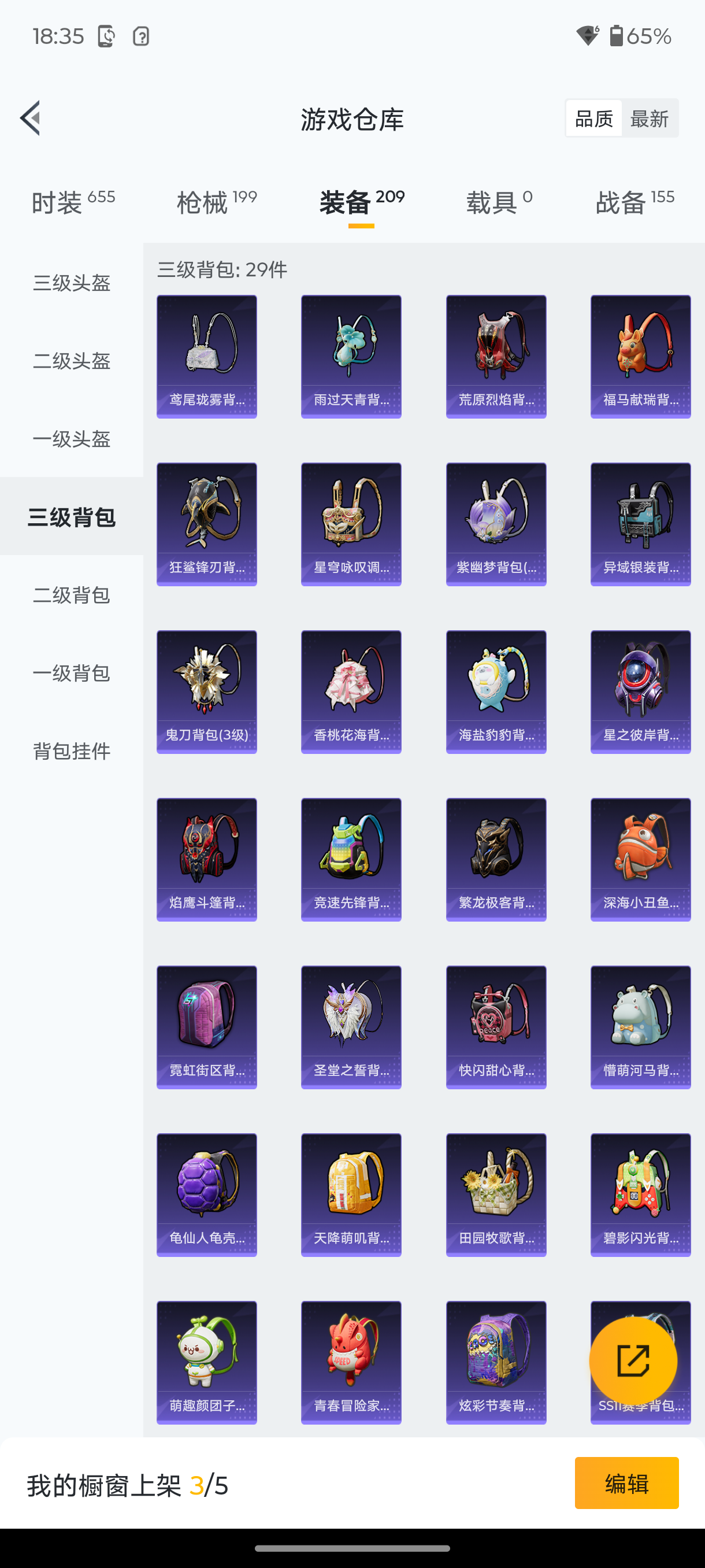The height and width of the screenshot is (1568, 705).
Task: View the 福马献瑞背包 item
Action: (640, 357)
